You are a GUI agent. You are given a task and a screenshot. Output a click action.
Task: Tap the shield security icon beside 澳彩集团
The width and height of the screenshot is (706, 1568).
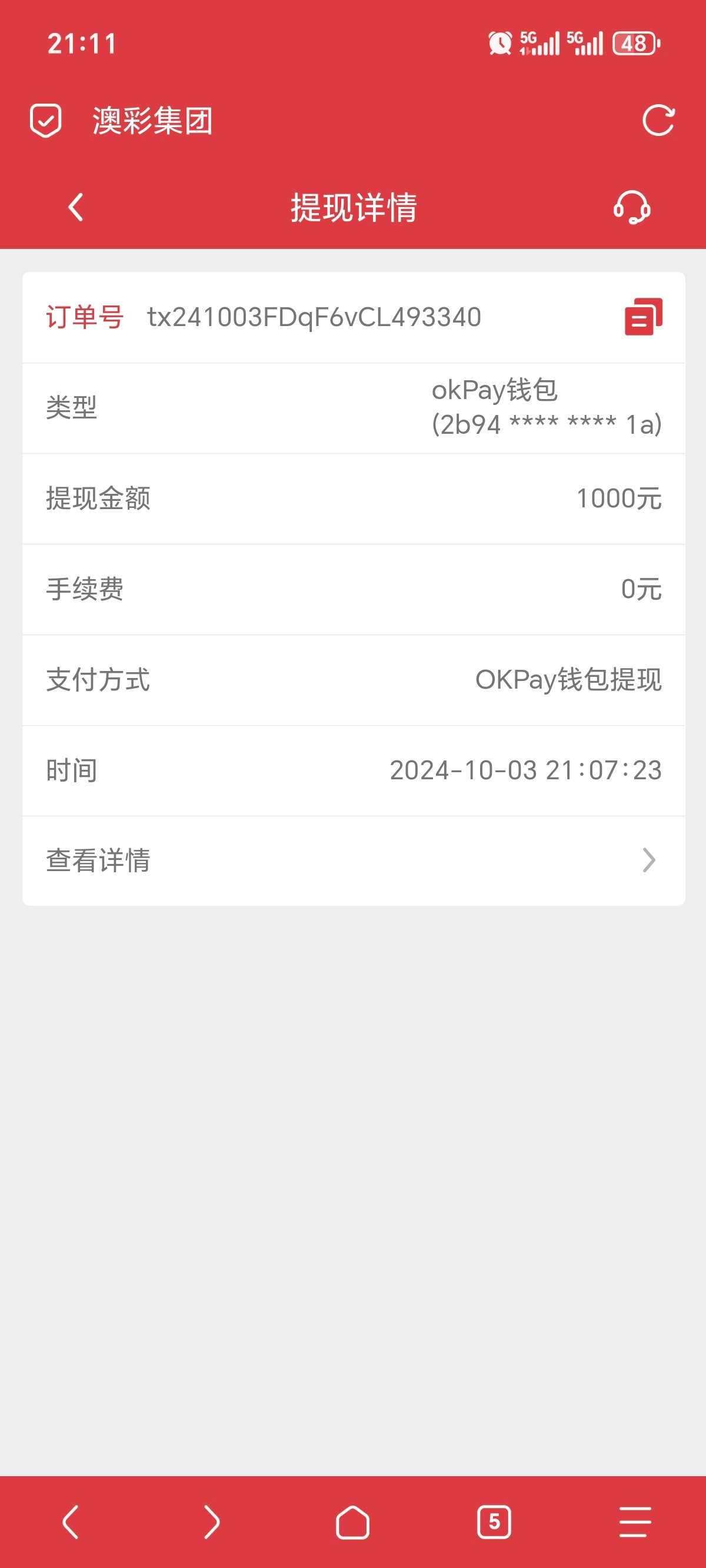pos(46,121)
